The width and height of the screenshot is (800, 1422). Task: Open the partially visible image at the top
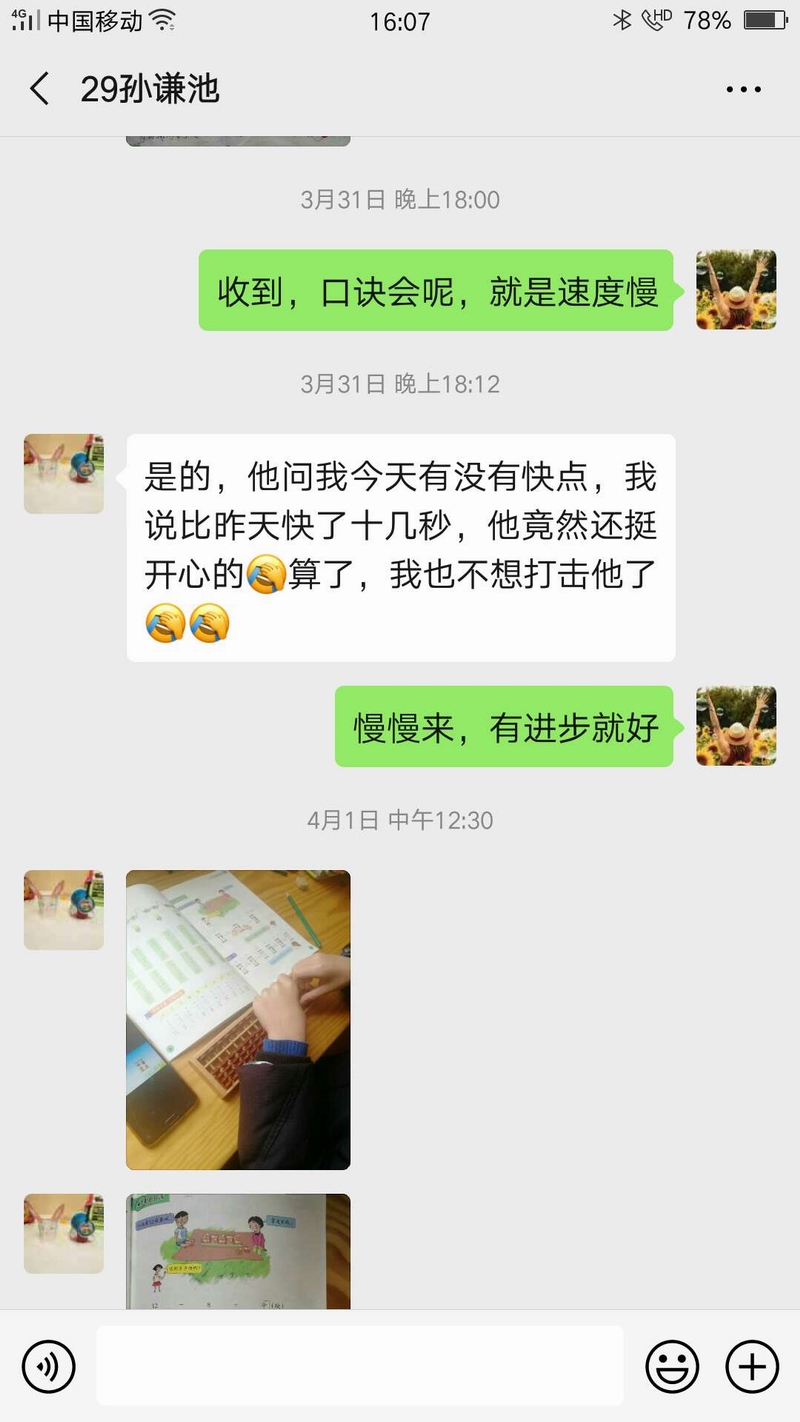pos(238,140)
